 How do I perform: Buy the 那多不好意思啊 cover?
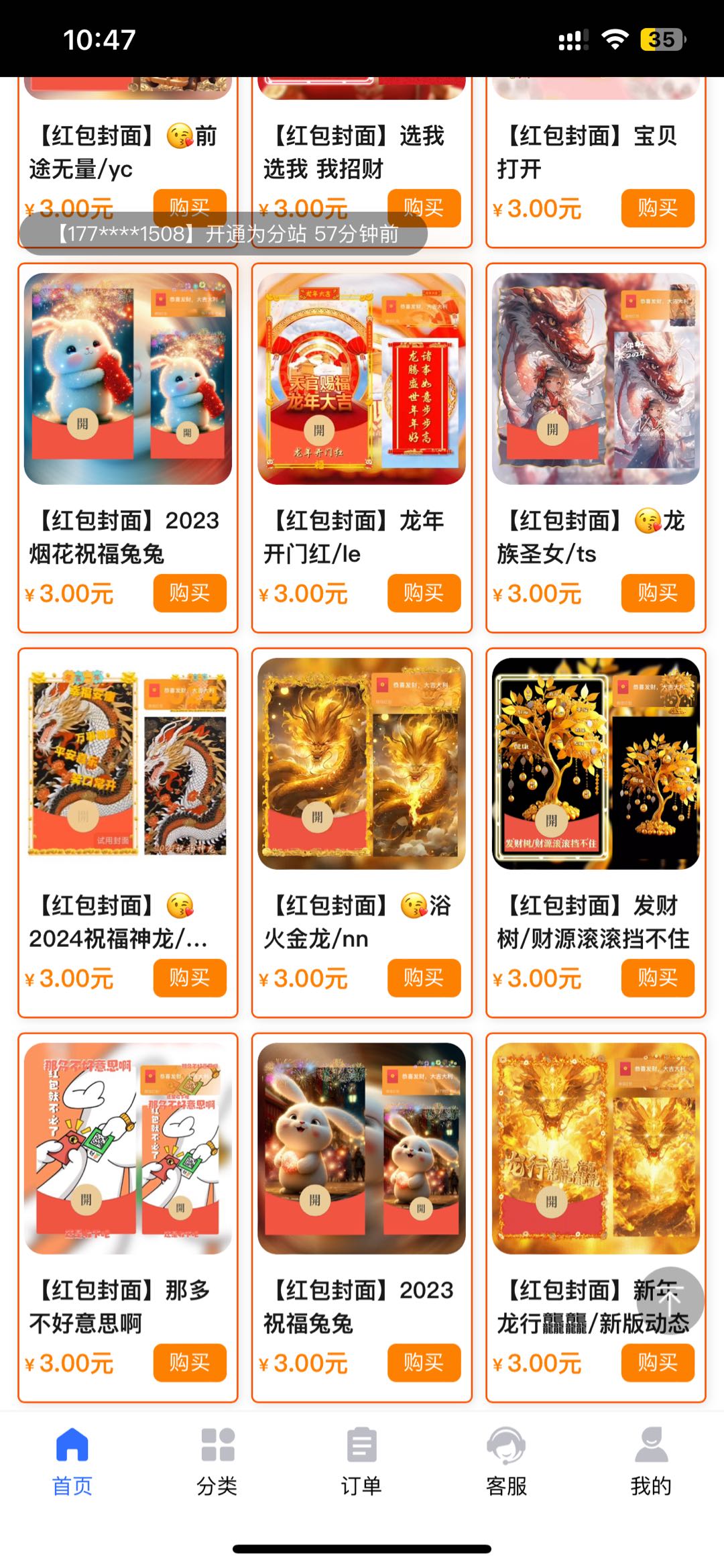(x=190, y=1363)
